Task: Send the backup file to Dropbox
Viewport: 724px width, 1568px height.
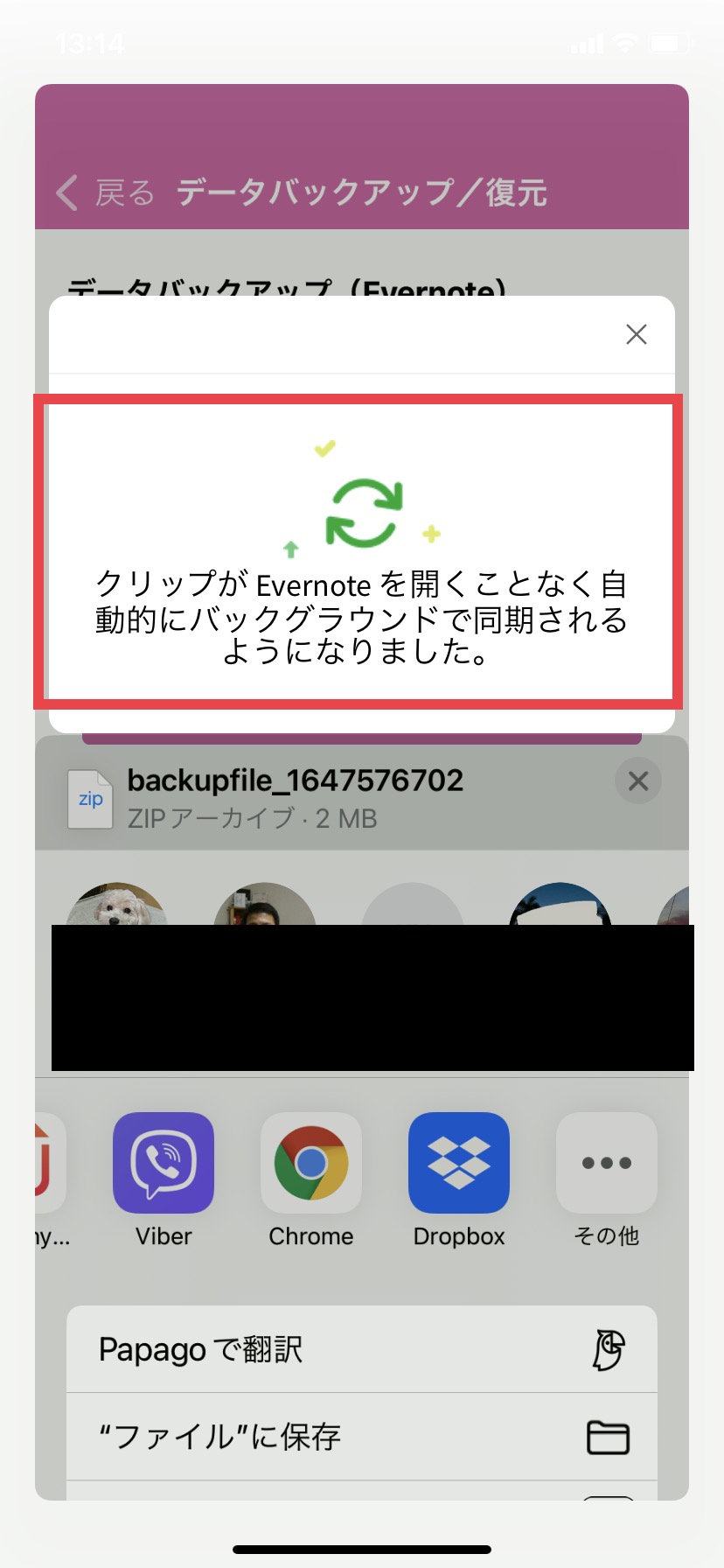Action: 459,1163
